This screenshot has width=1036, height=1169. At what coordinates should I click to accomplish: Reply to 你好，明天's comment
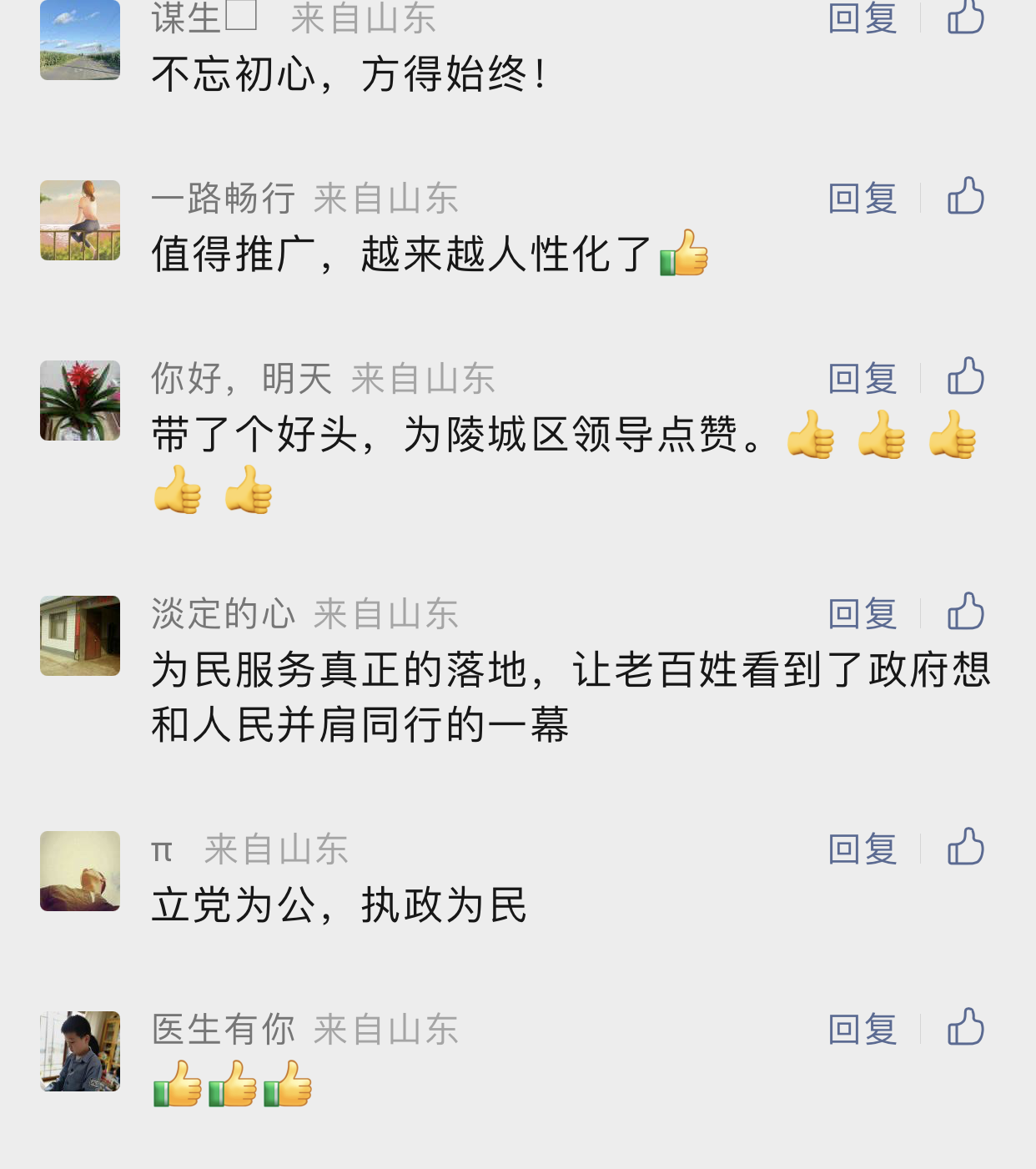(862, 378)
